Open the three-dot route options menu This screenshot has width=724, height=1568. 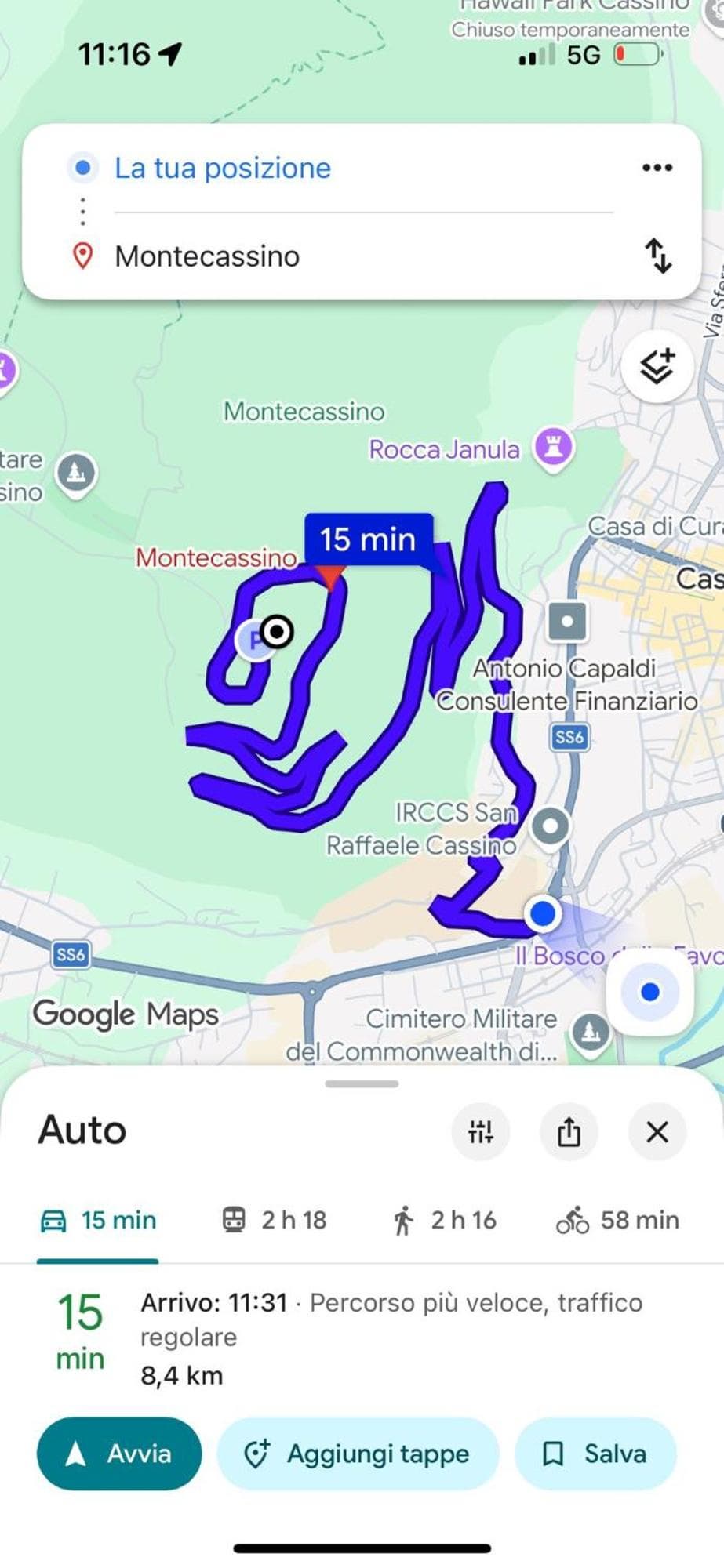pyautogui.click(x=657, y=168)
